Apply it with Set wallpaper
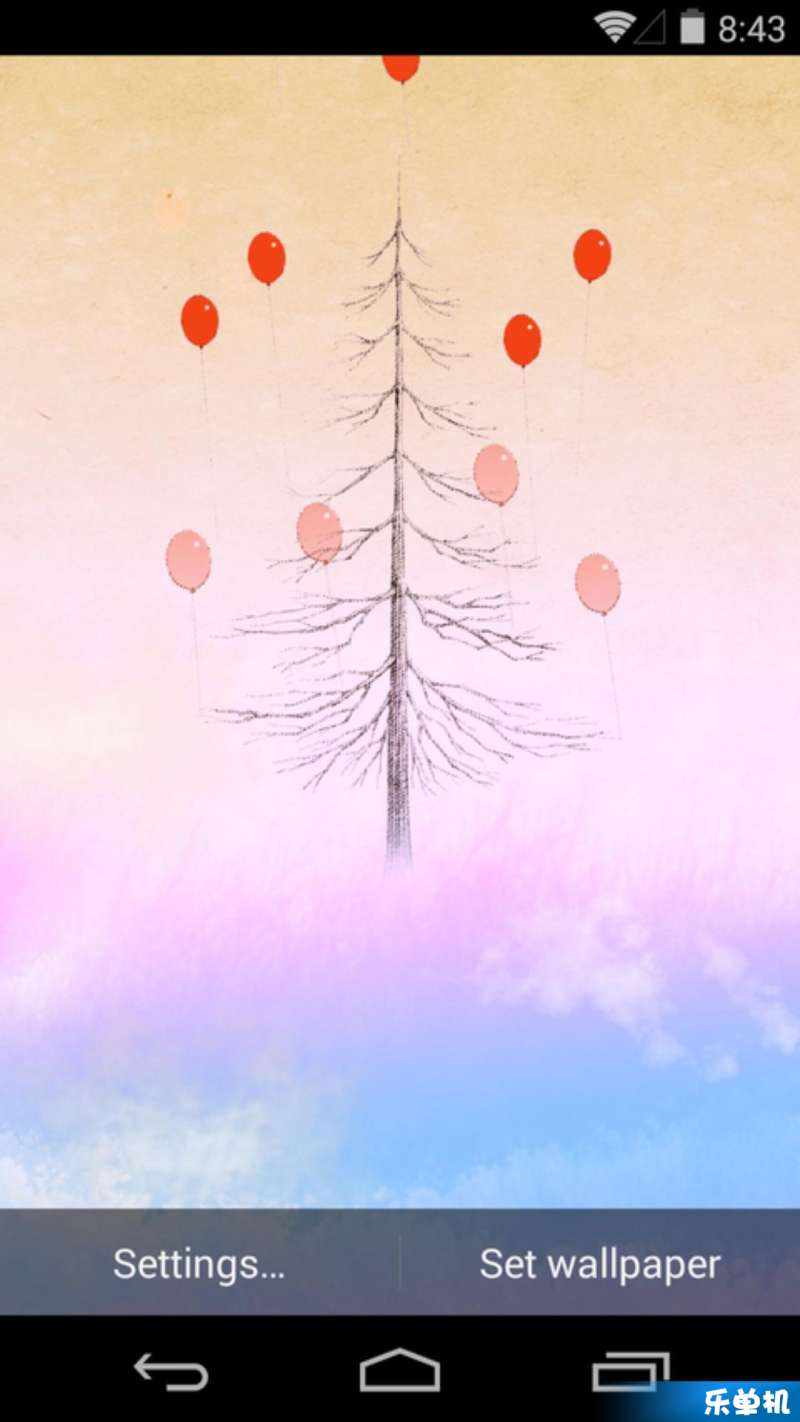 point(600,1264)
